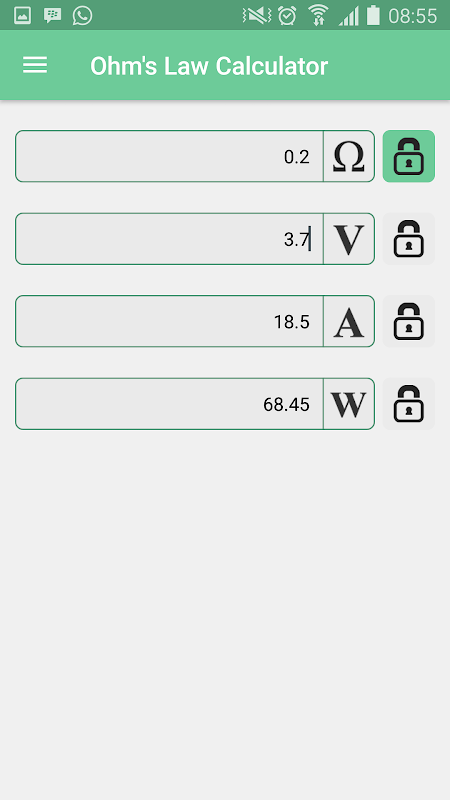This screenshot has height=800, width=450.
Task: Open the hamburger navigation drawer
Action: click(x=35, y=65)
